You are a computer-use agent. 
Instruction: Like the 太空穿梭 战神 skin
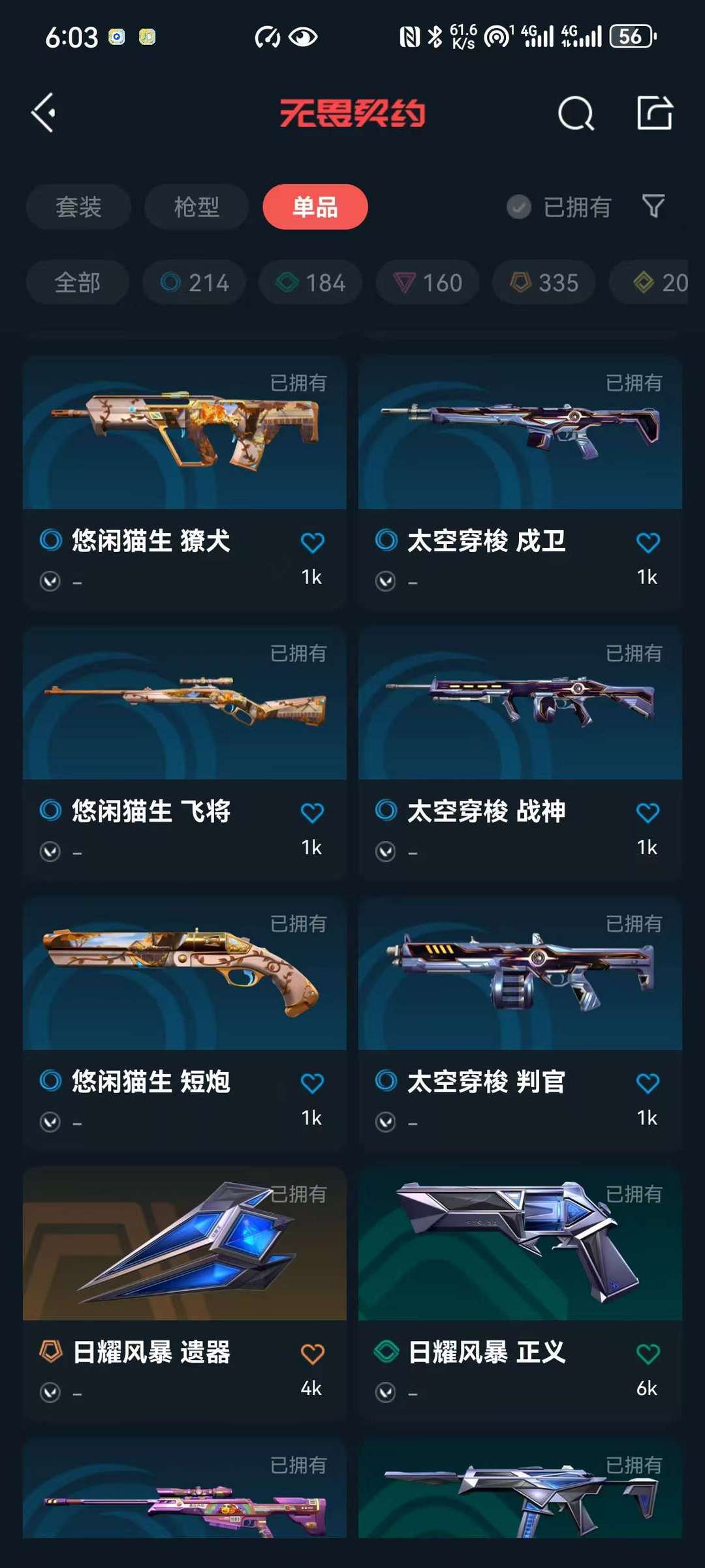pyautogui.click(x=648, y=813)
